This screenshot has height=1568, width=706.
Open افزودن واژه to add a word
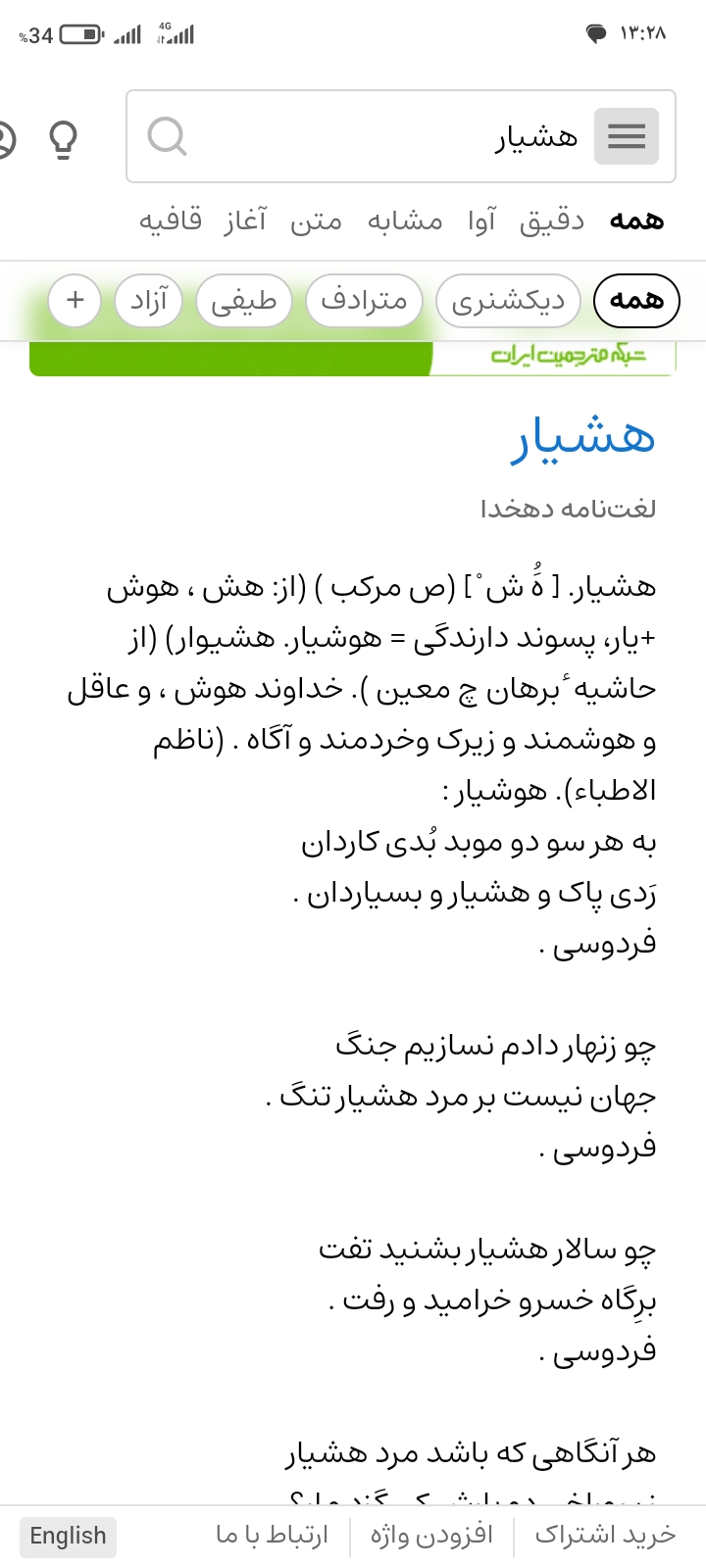[431, 1535]
